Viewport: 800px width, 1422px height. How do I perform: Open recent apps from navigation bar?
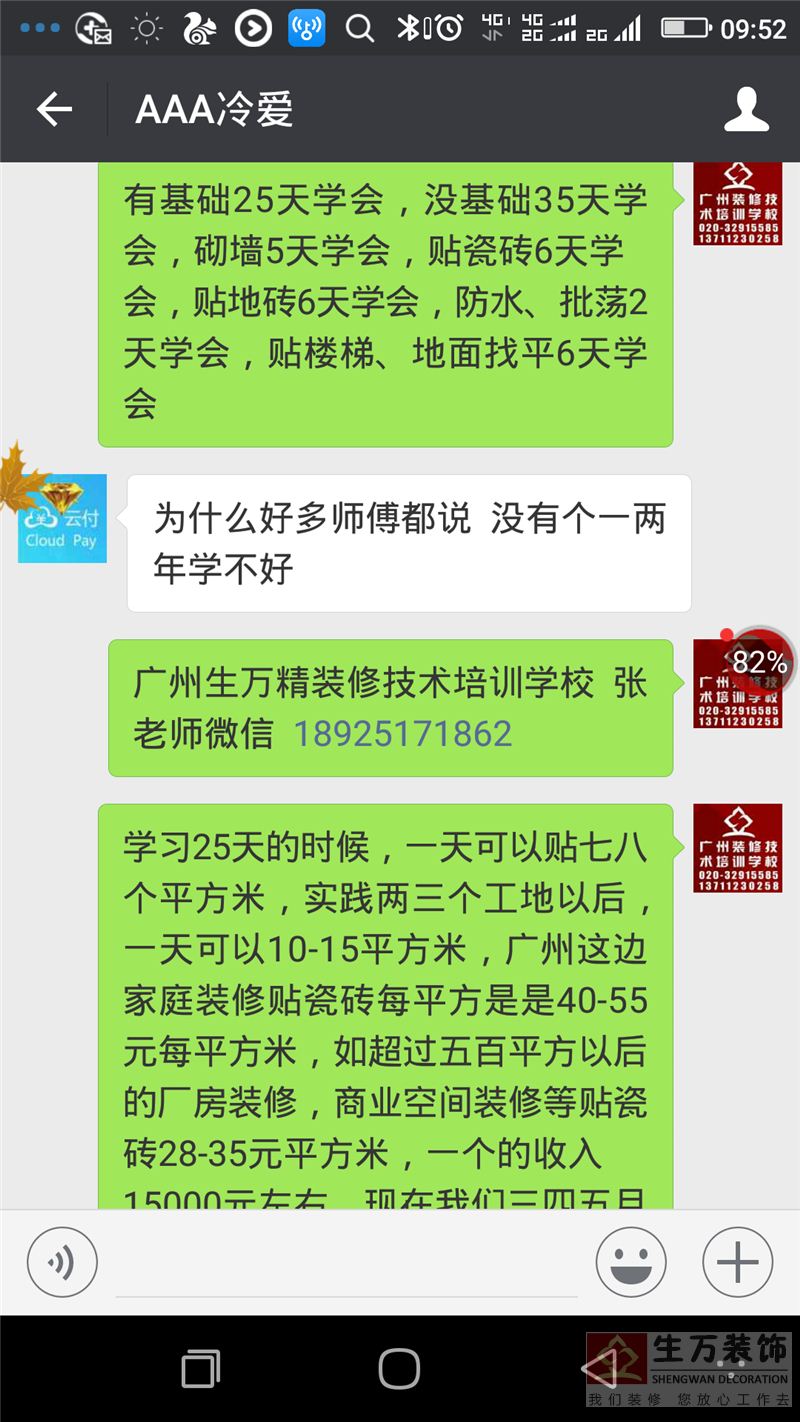click(201, 1369)
